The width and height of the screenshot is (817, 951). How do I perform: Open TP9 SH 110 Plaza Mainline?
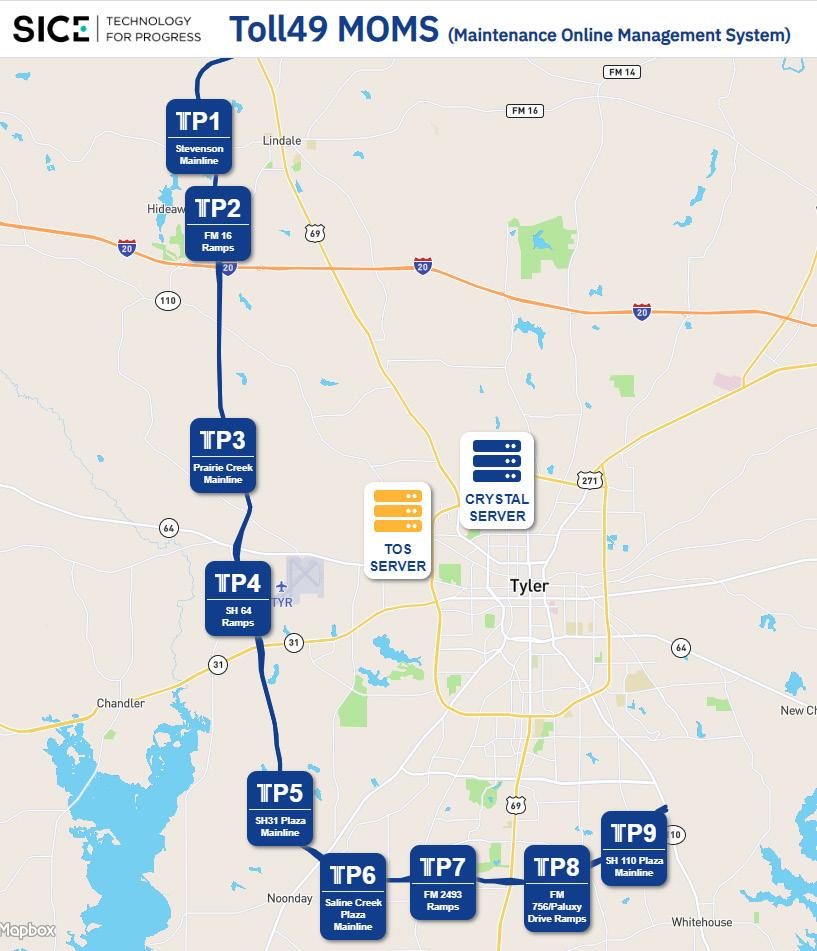click(x=634, y=848)
